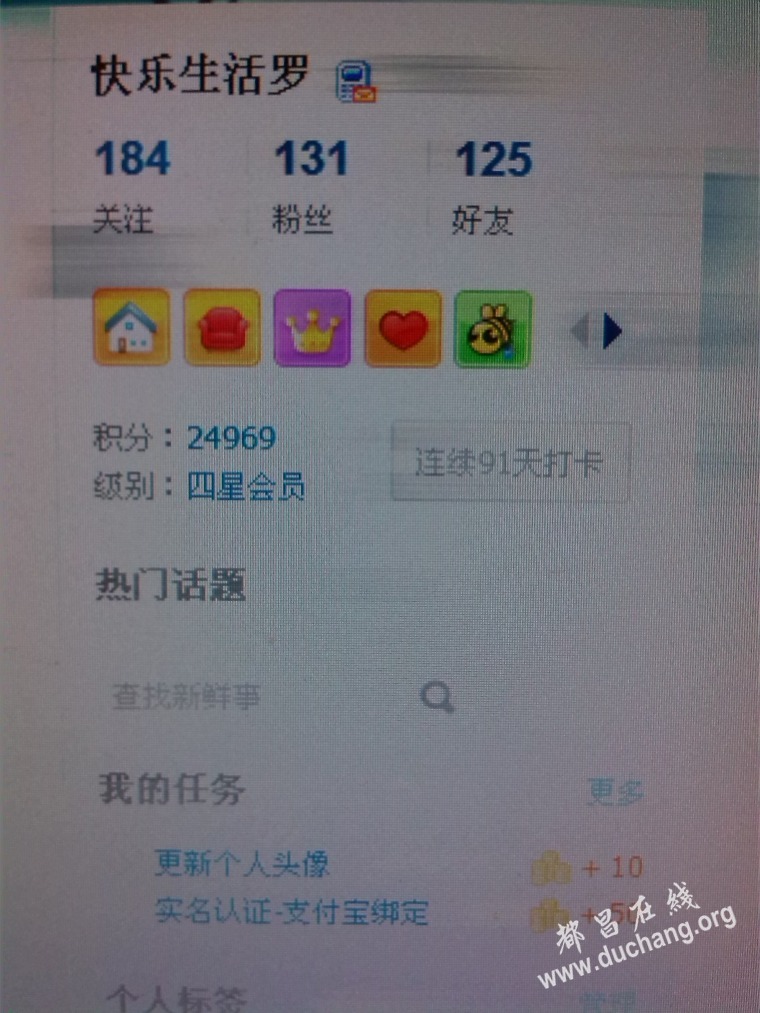Open 更多 under 我的任务

pos(615,792)
